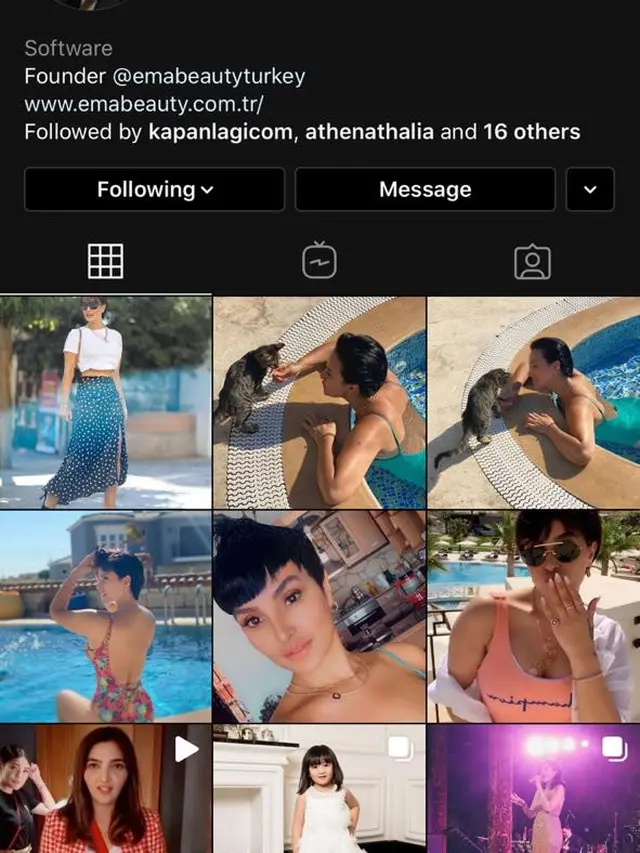Open the Following options dropdown
The height and width of the screenshot is (853, 640).
click(x=154, y=189)
